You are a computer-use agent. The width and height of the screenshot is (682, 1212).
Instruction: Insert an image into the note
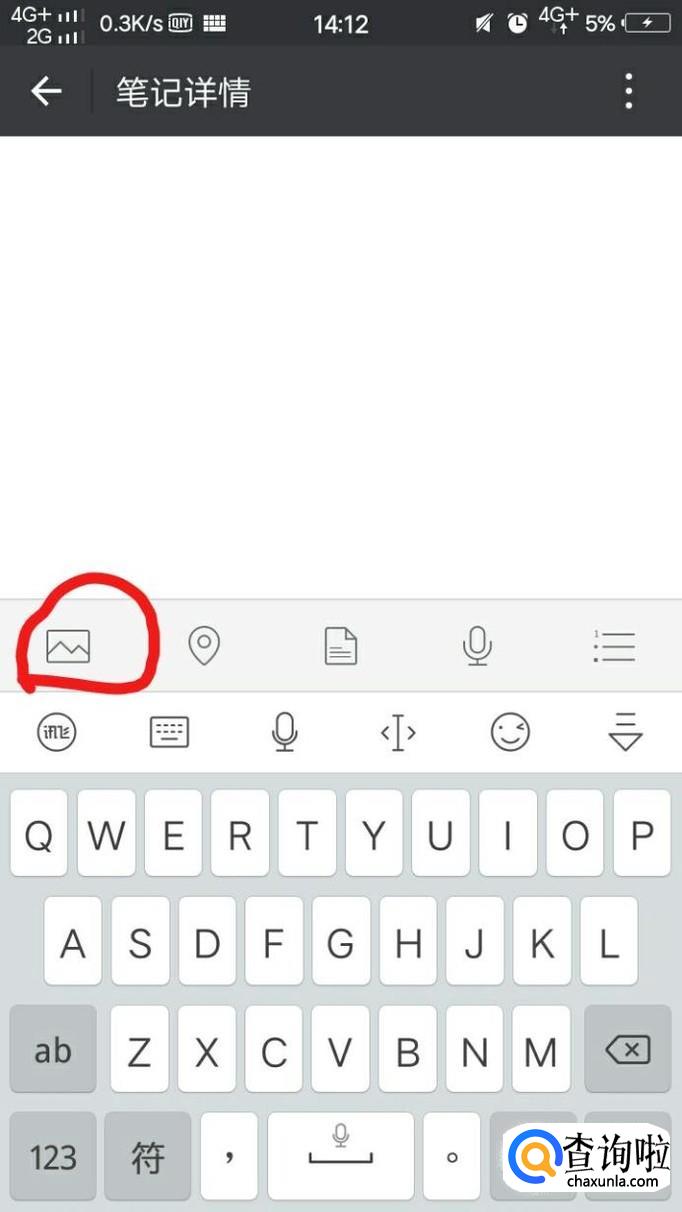[68, 646]
